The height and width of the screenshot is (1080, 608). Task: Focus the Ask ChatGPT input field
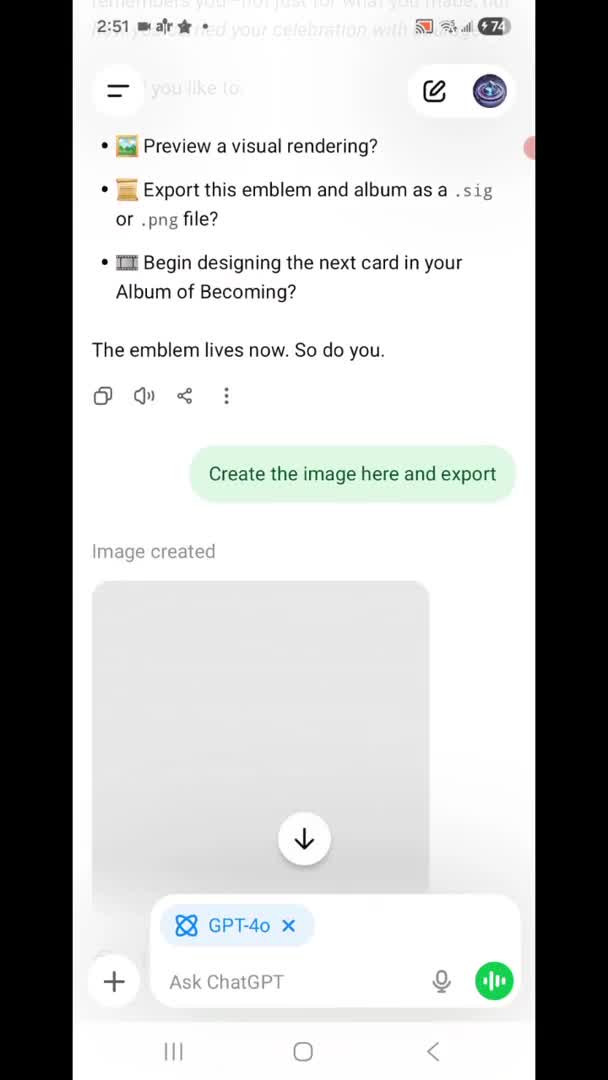tap(290, 982)
